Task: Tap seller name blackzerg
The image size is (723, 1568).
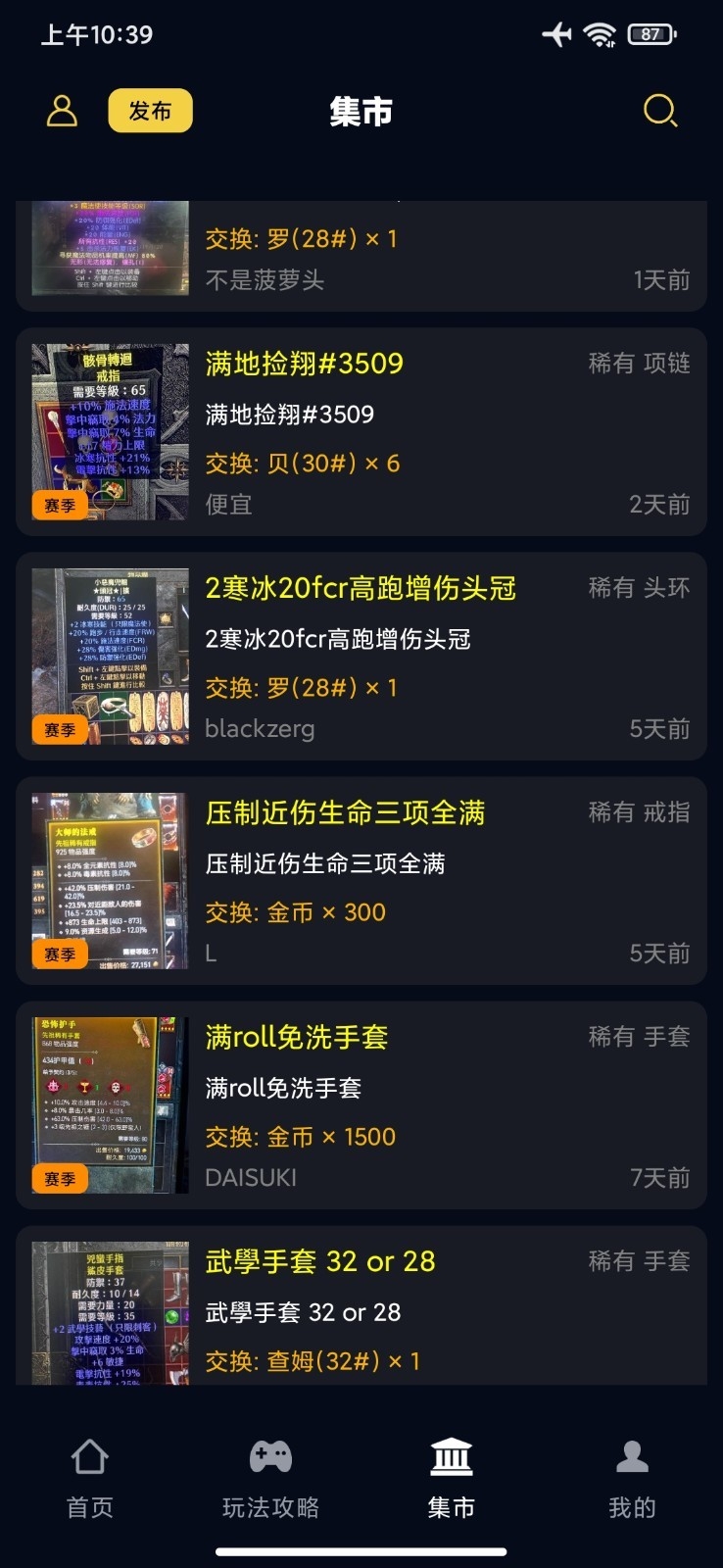Action: [x=261, y=729]
